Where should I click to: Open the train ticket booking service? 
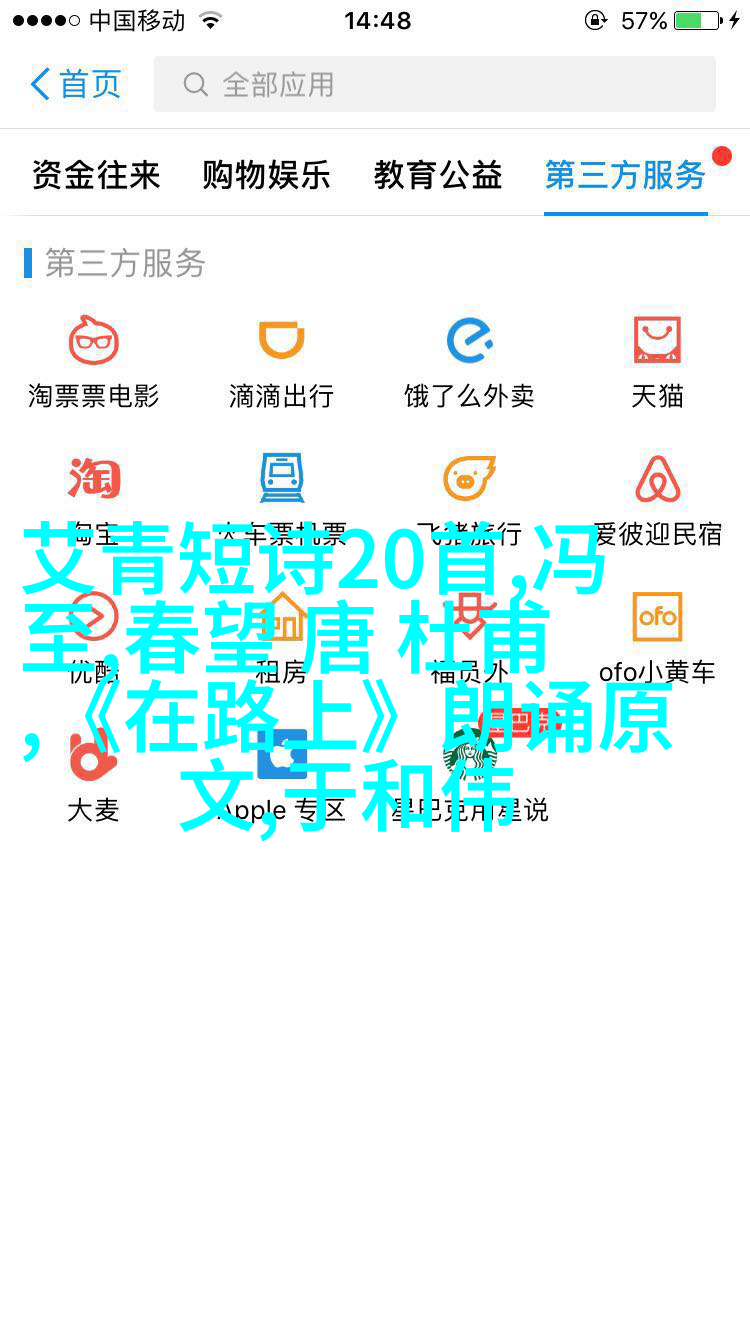click(x=281, y=496)
